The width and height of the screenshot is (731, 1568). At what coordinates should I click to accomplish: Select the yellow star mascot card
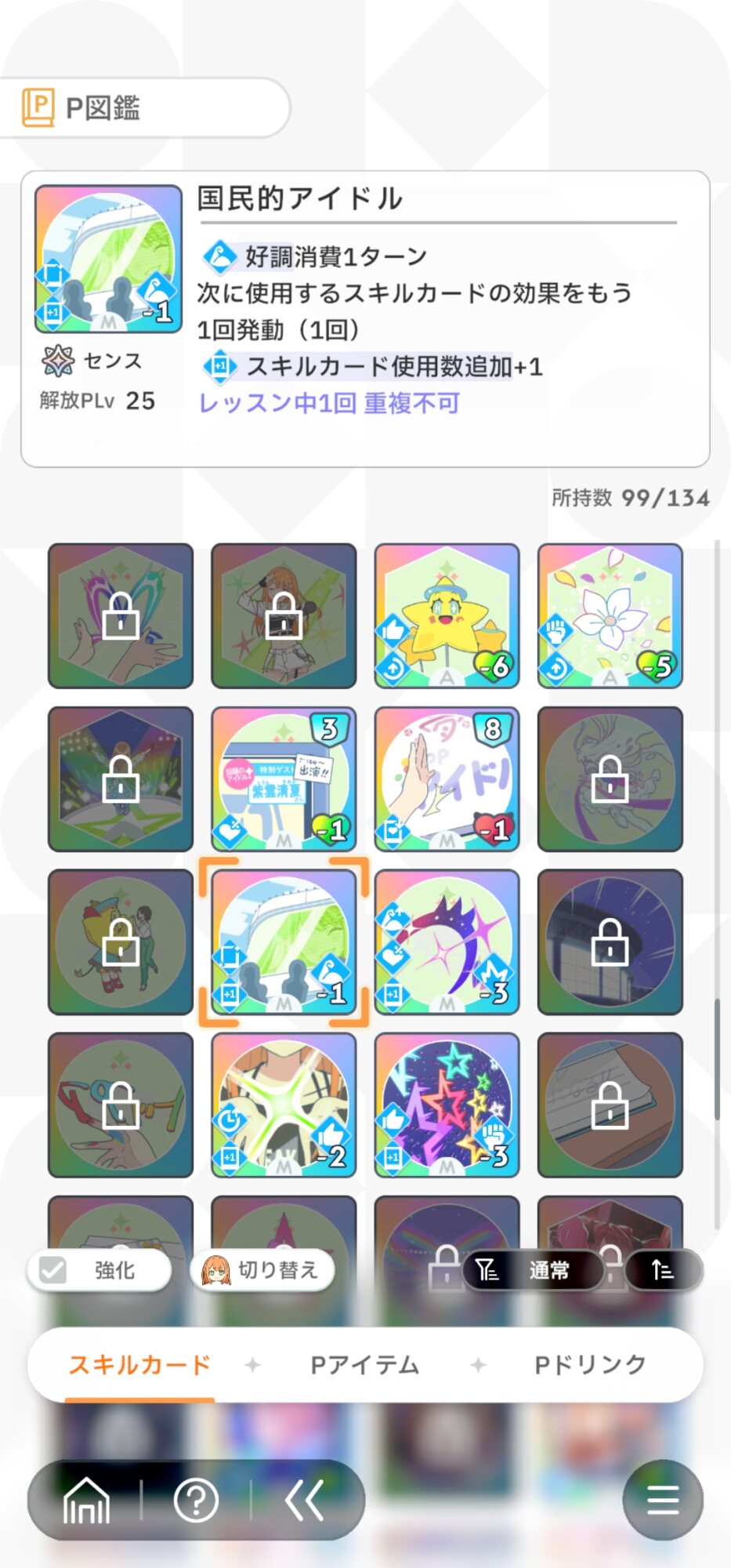[x=447, y=616]
